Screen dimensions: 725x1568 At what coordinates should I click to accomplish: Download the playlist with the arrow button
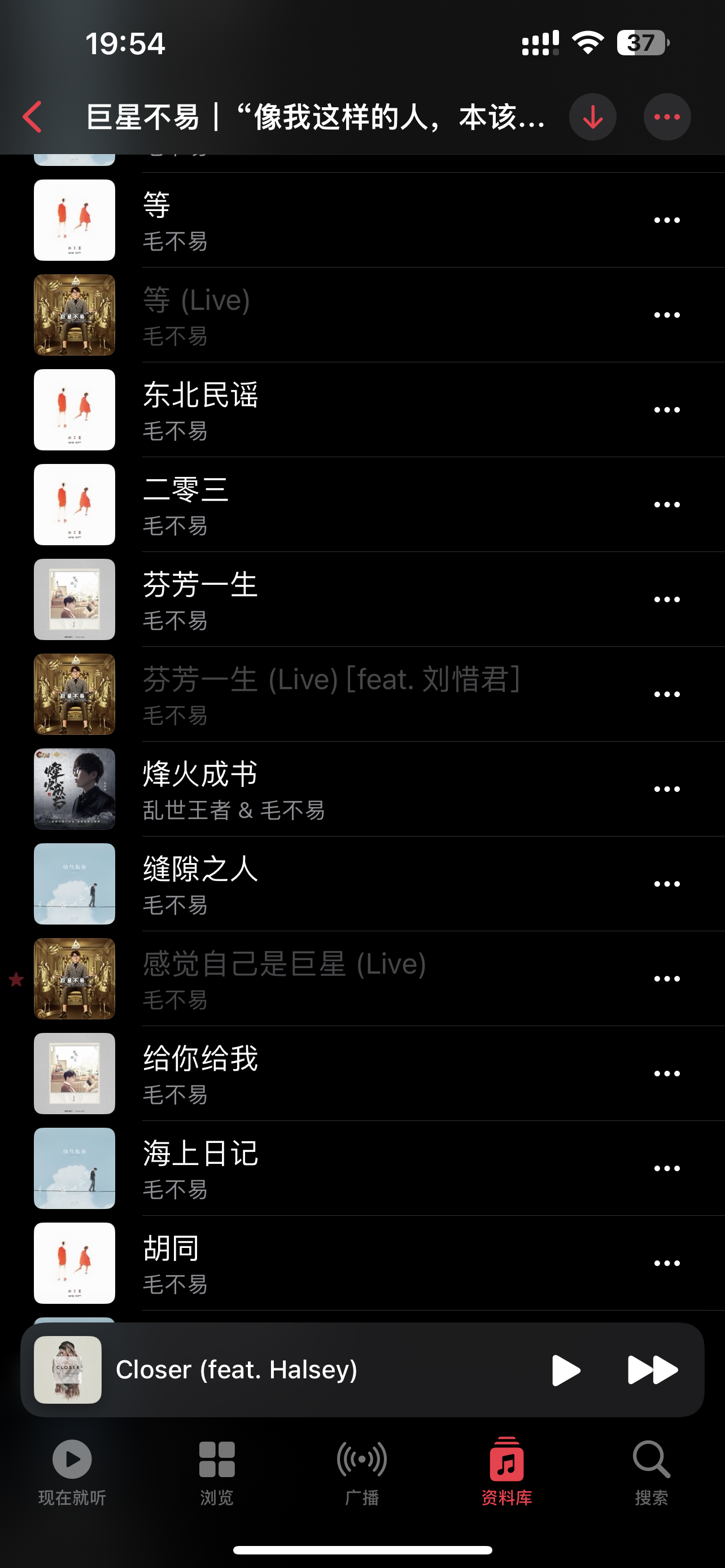coord(592,117)
